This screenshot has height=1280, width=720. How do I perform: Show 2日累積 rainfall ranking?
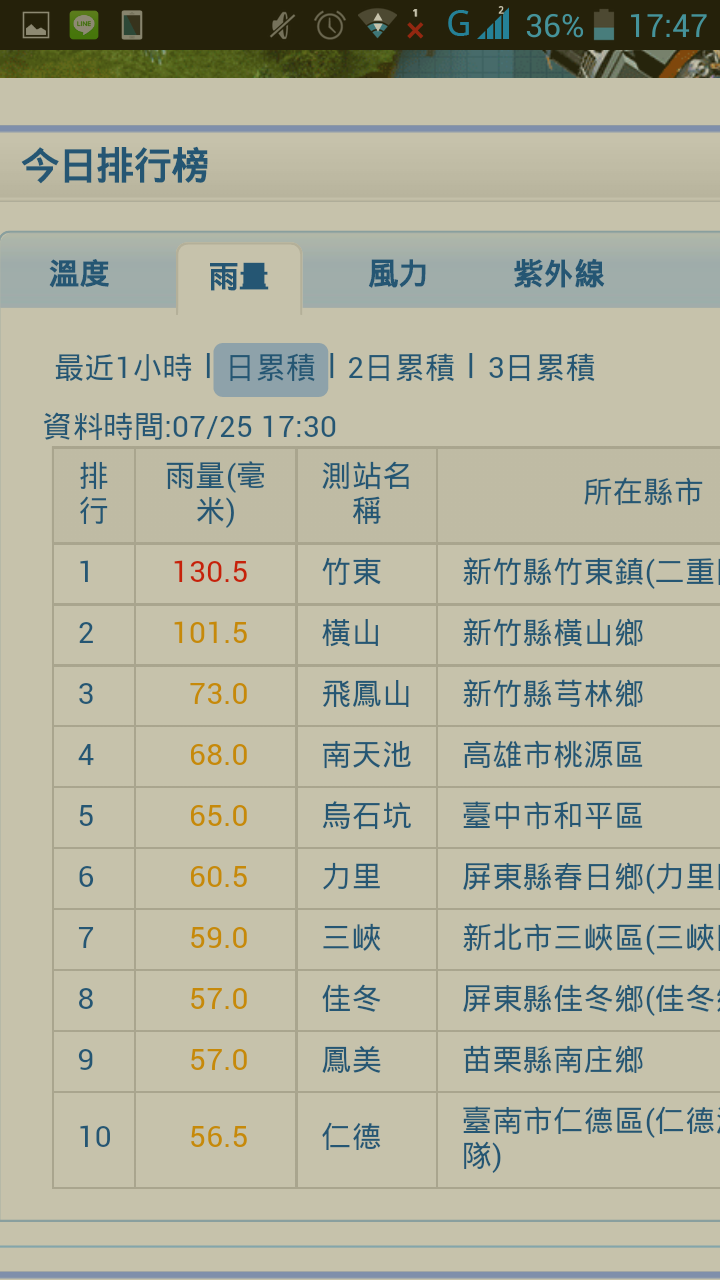click(x=401, y=368)
